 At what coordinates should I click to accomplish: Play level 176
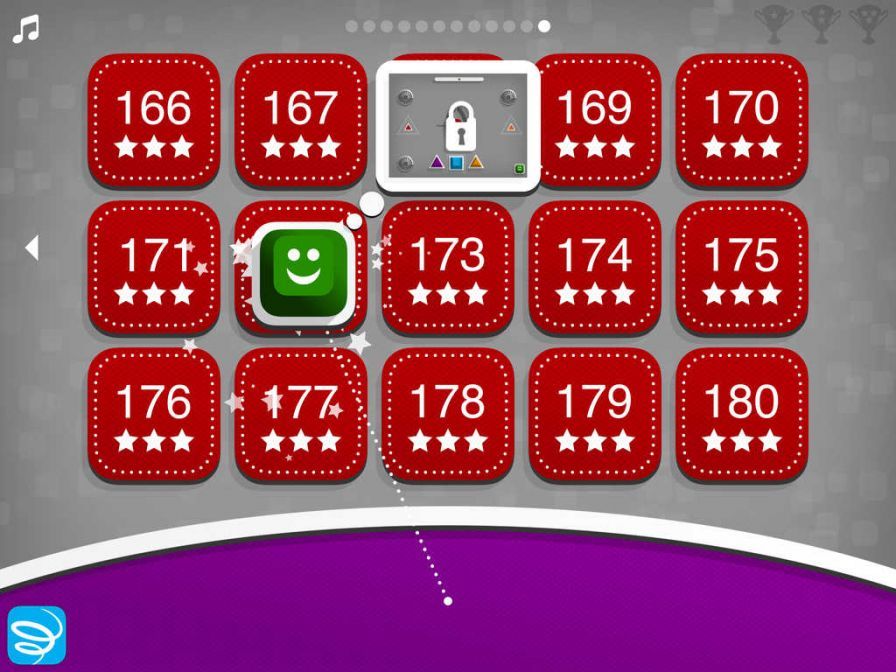pos(154,415)
